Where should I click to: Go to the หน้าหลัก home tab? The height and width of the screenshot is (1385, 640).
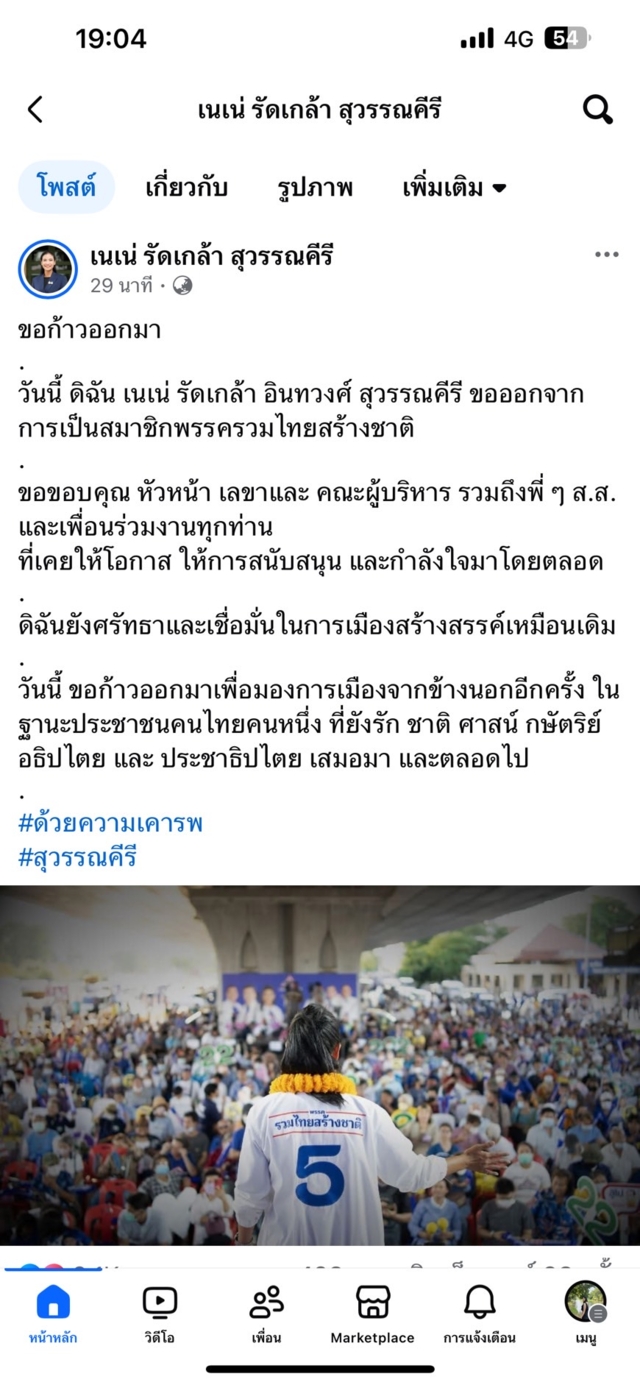[53, 1313]
